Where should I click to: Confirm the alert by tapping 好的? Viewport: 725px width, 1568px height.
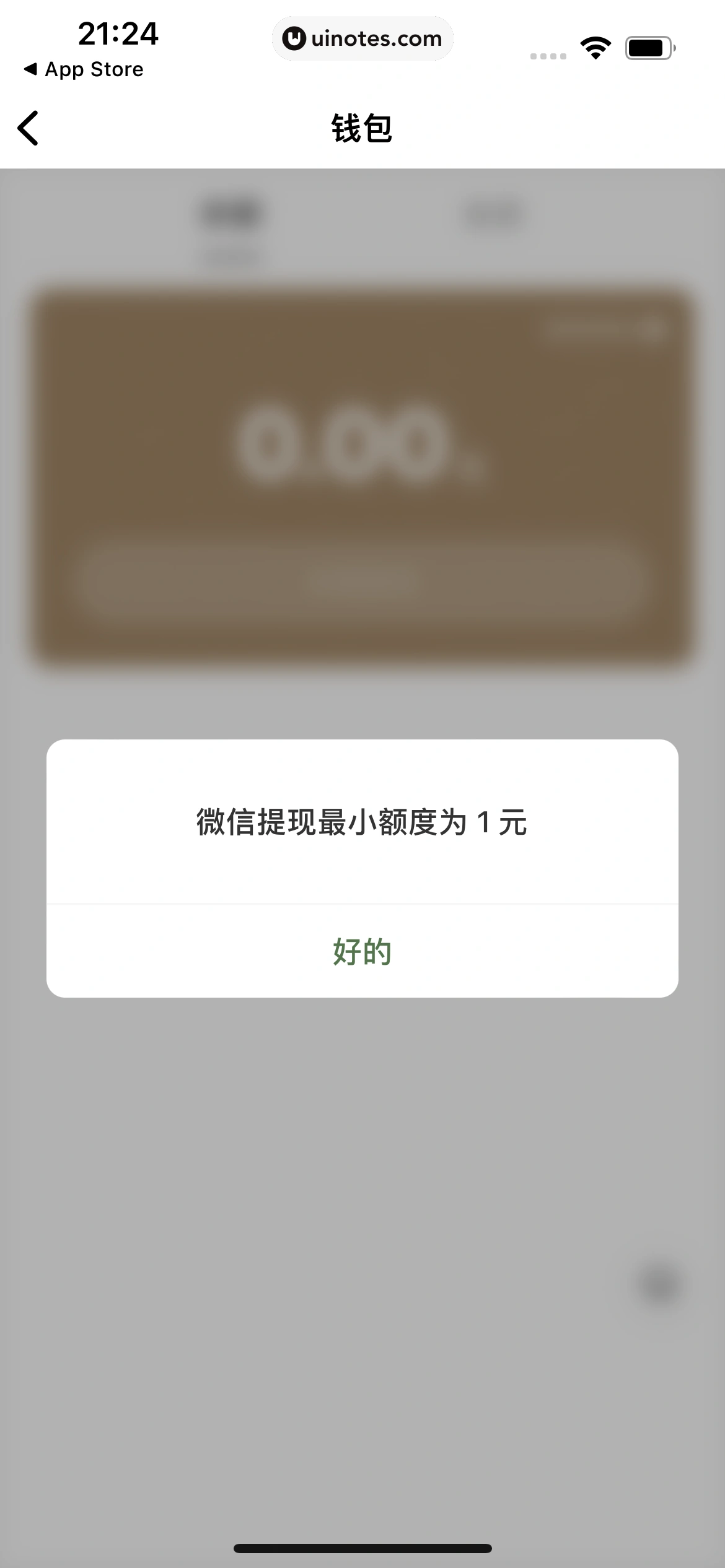[362, 953]
